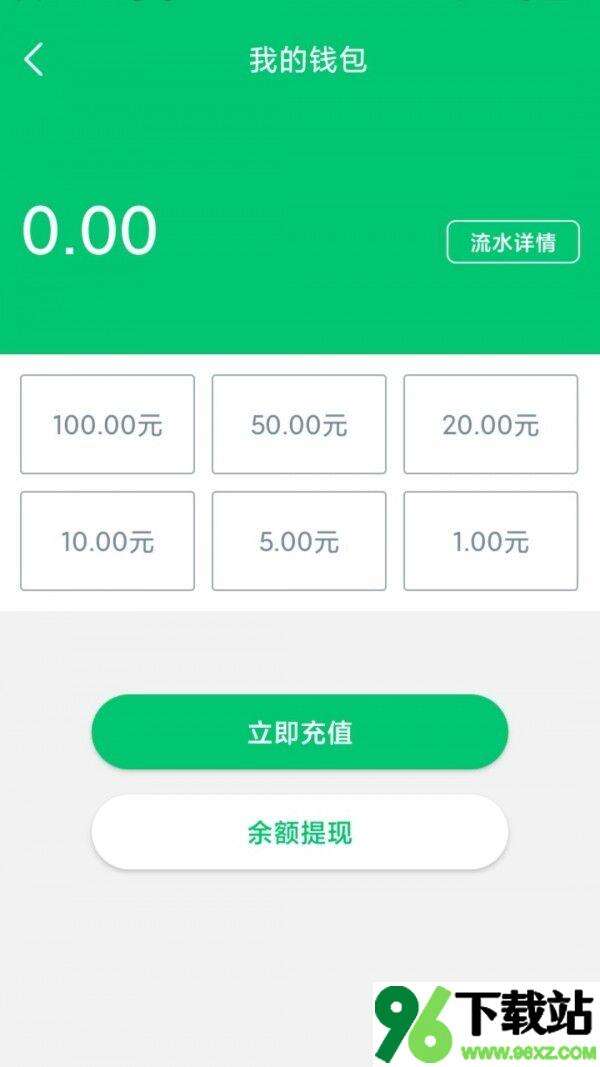The image size is (600, 1067).
Task: Tap the 1.00元 amount option
Action: pos(490,541)
